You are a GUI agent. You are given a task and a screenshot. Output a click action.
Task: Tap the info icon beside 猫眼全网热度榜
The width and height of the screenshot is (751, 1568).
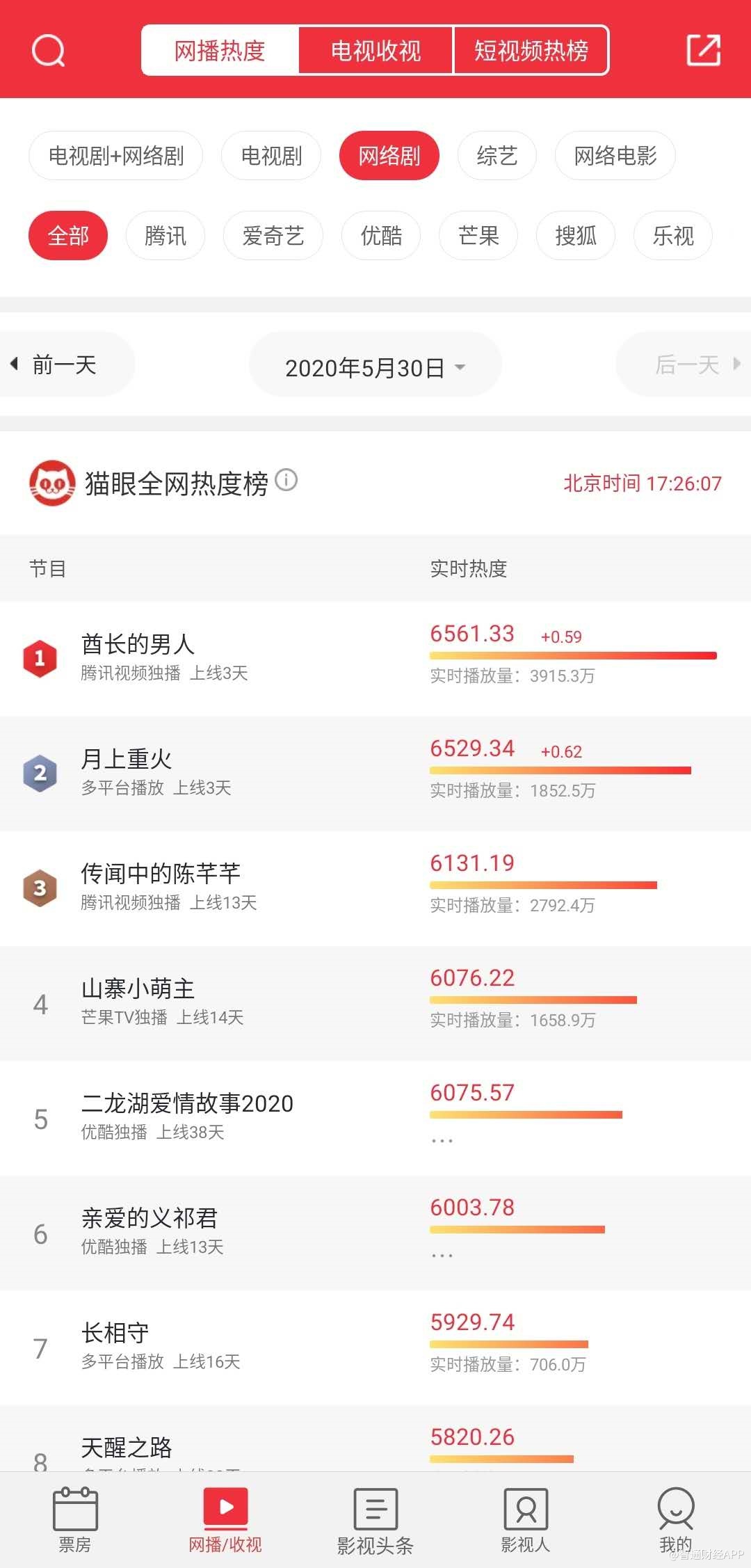point(286,480)
